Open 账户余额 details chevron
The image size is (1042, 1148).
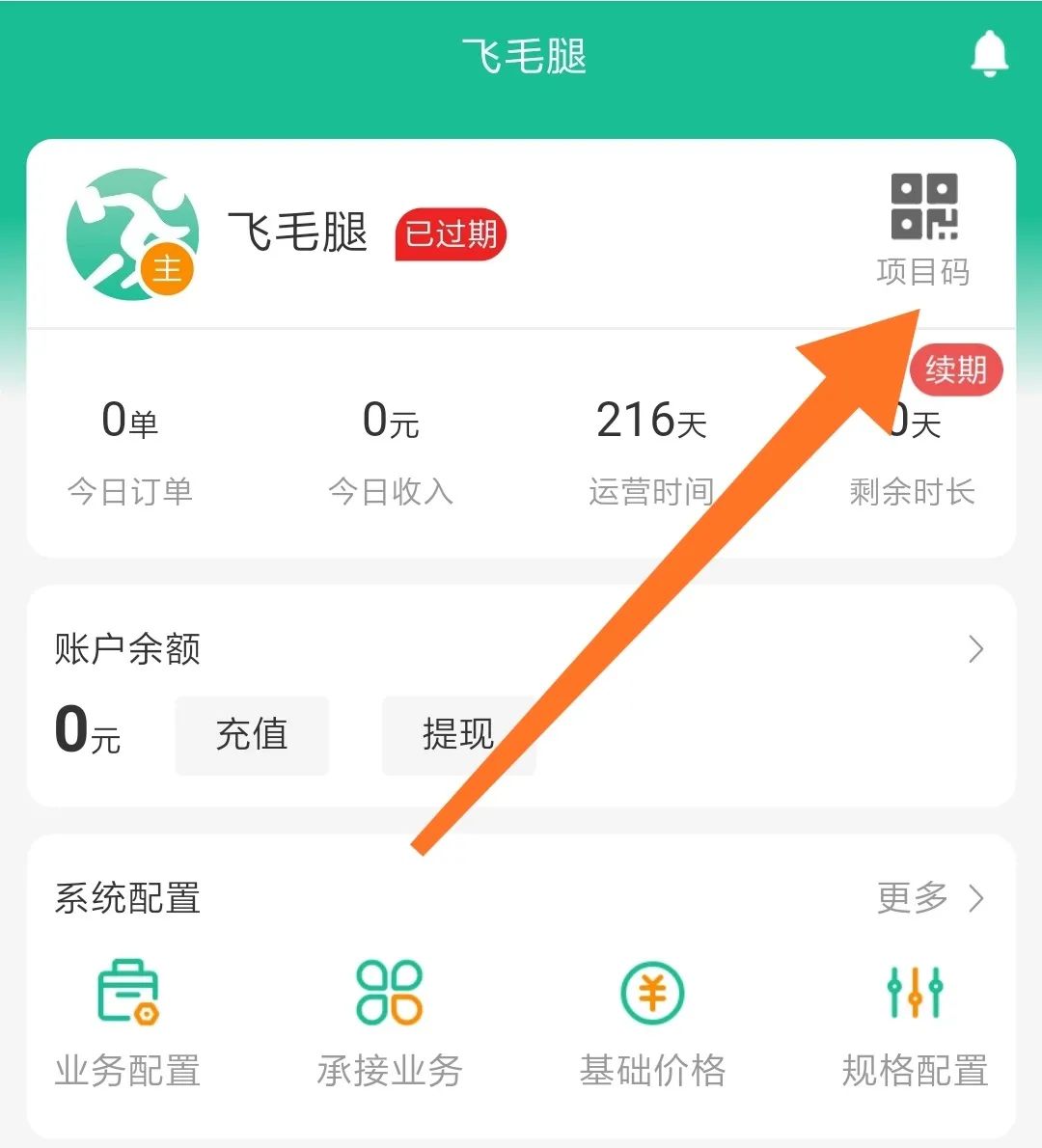[x=975, y=649]
